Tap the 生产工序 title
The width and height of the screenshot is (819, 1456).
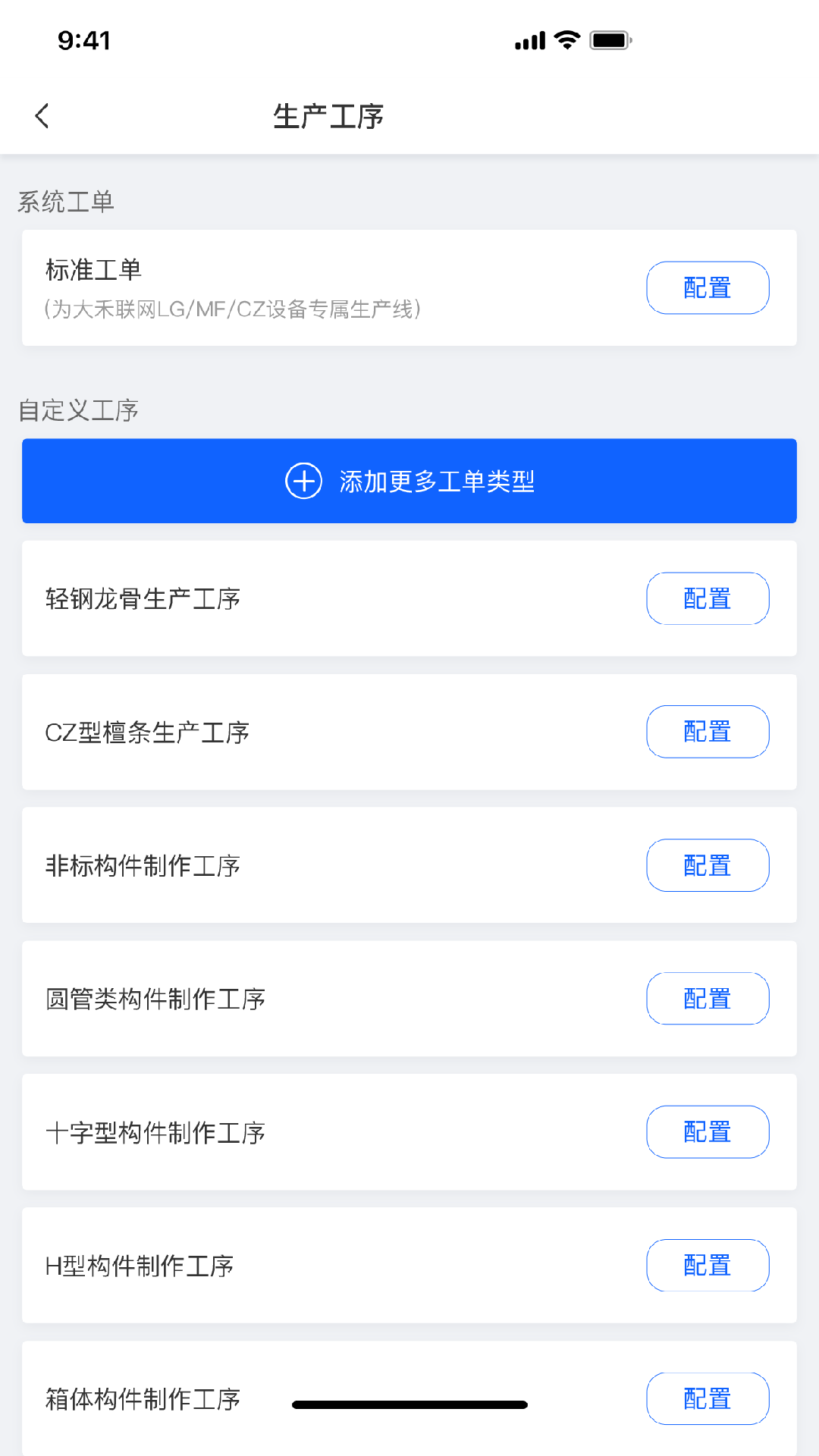point(329,115)
